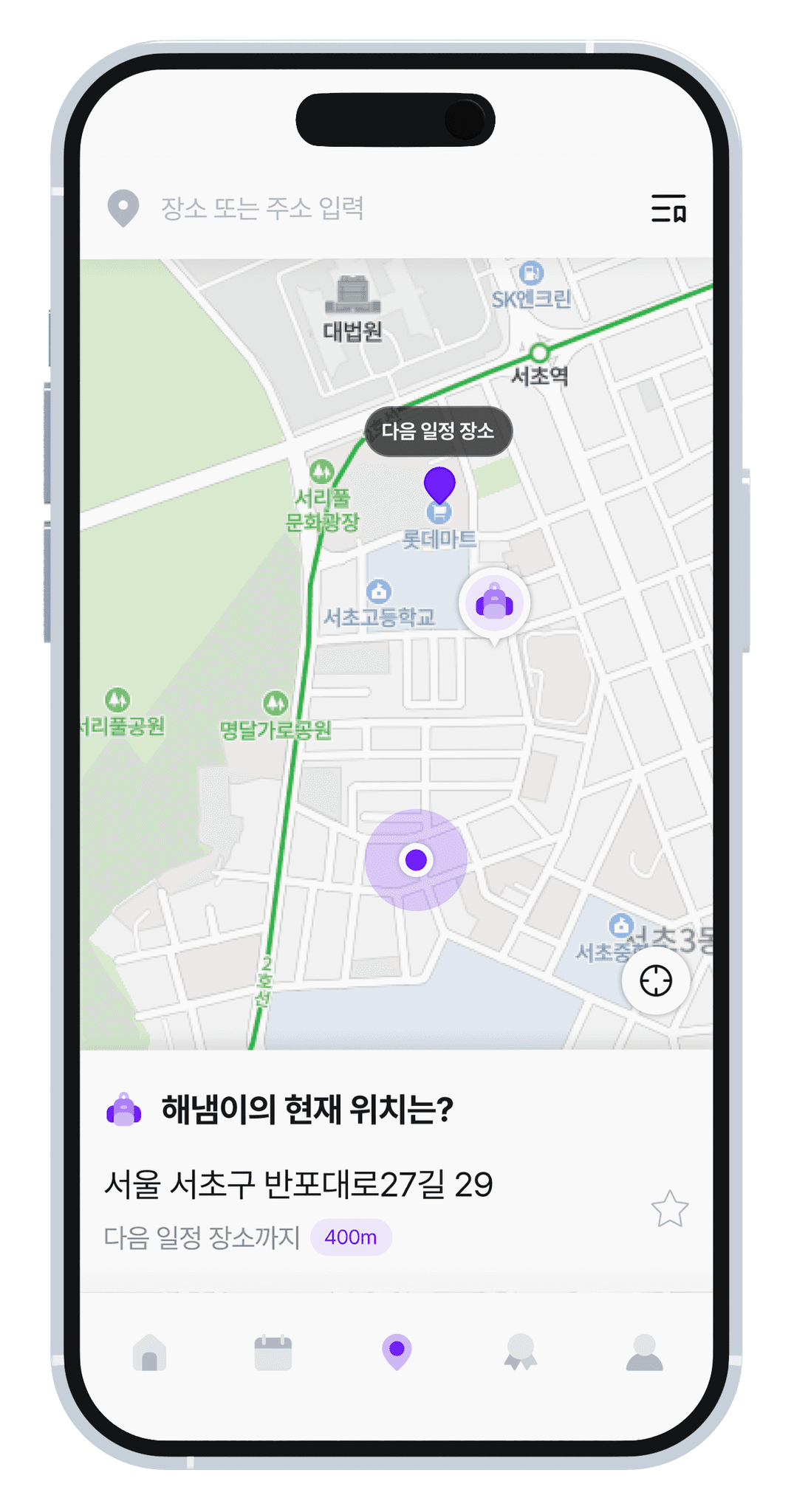This screenshot has width=794, height=1512.
Task: Open the saved places list icon
Action: click(x=668, y=208)
